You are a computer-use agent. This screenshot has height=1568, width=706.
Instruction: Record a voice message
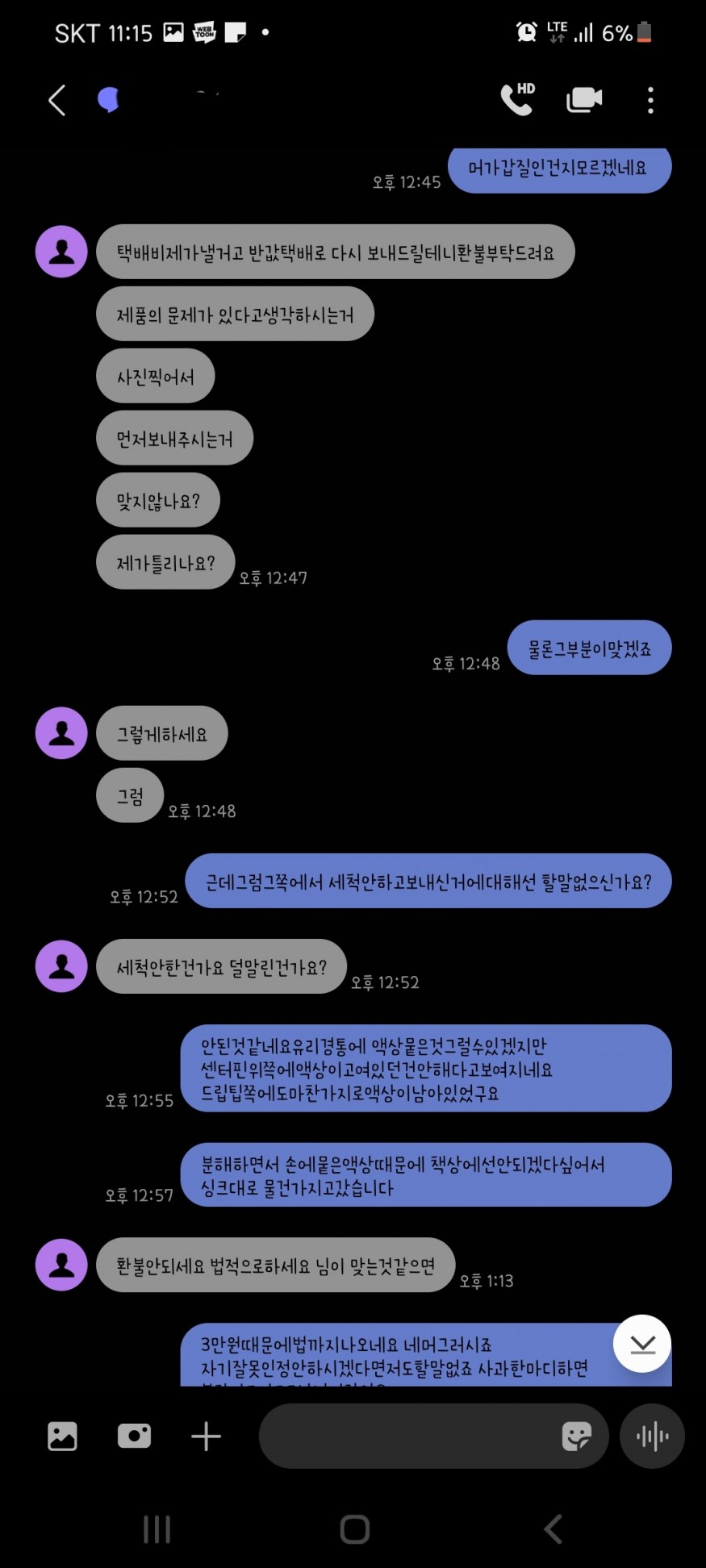[652, 1437]
